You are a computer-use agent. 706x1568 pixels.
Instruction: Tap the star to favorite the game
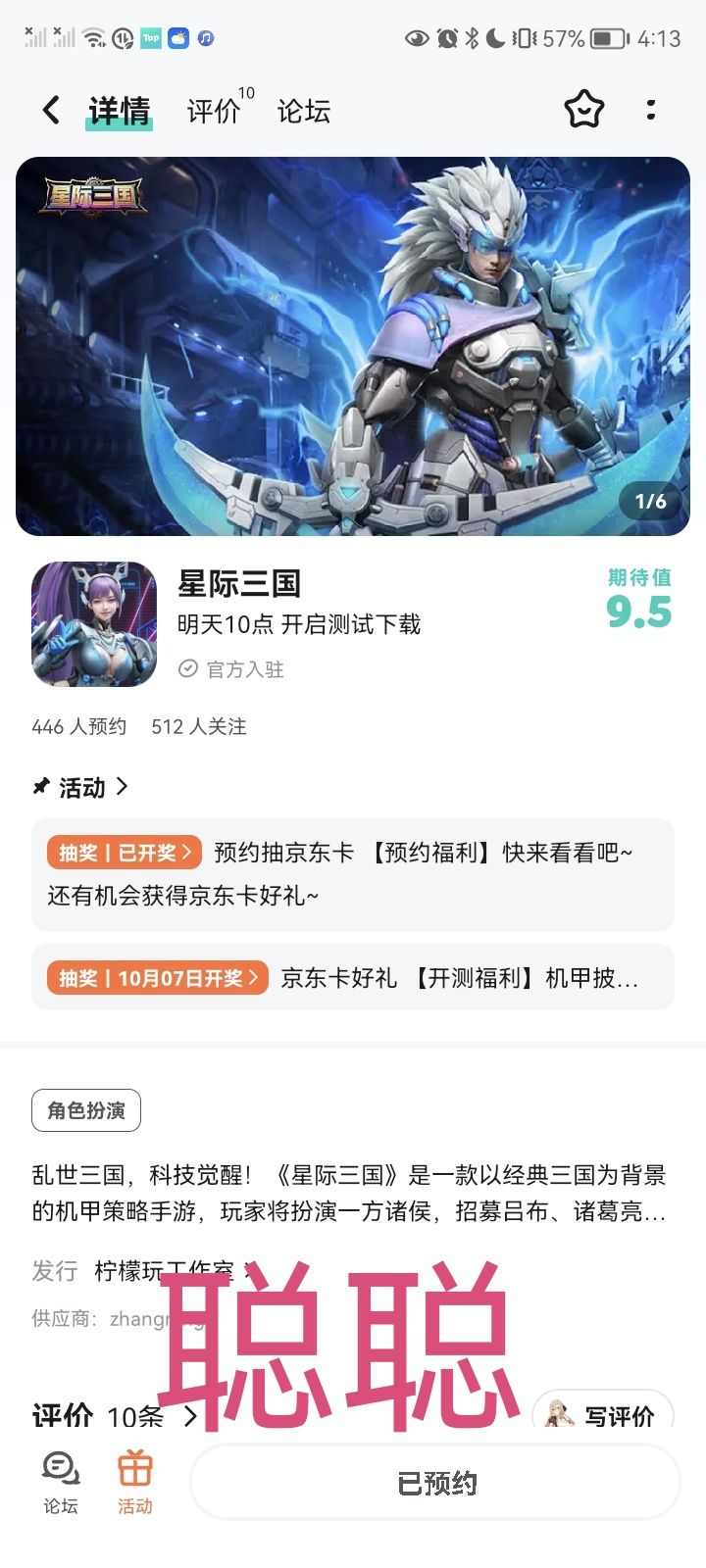click(x=583, y=110)
